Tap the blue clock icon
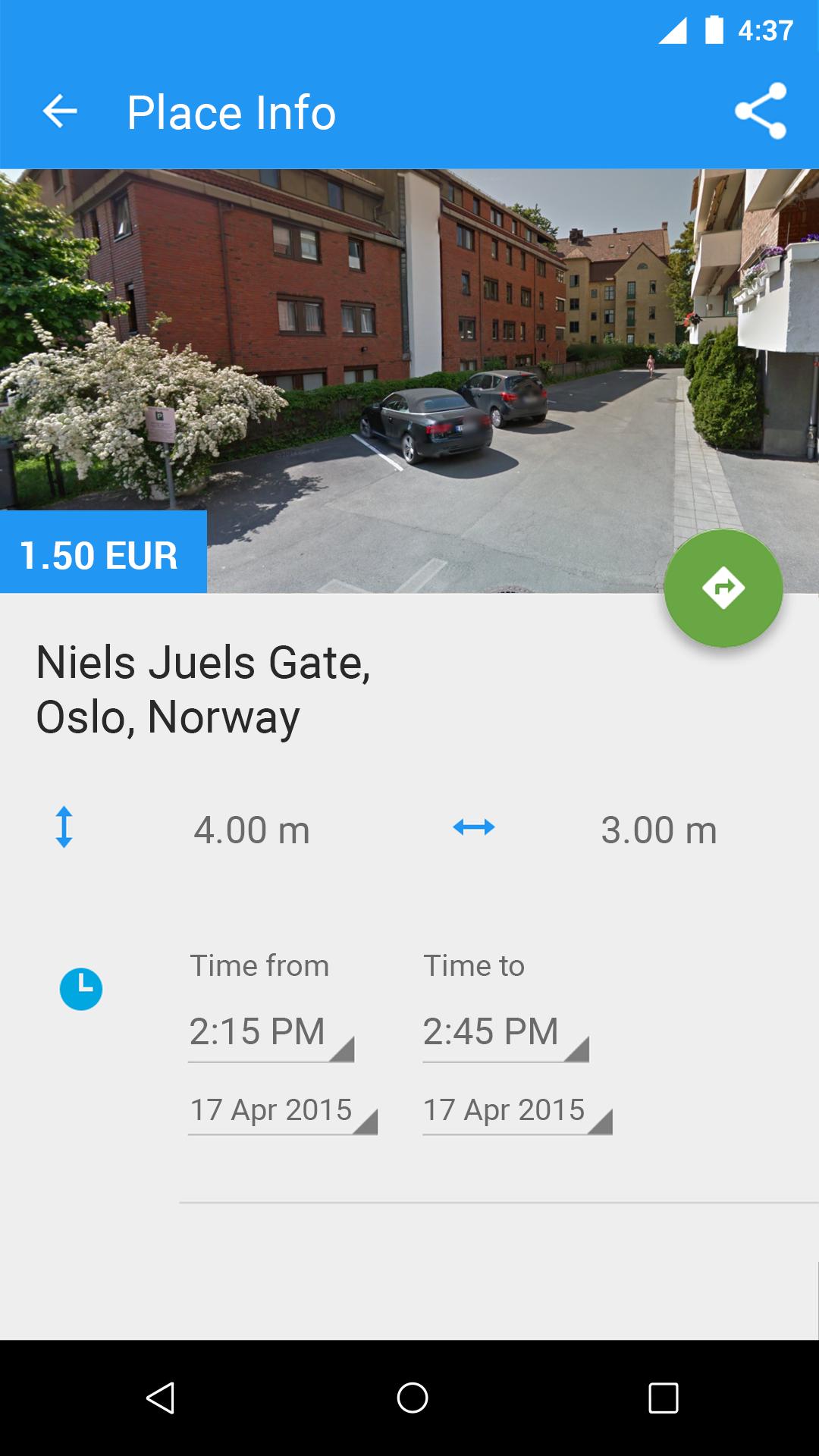The height and width of the screenshot is (1456, 819). (x=80, y=990)
